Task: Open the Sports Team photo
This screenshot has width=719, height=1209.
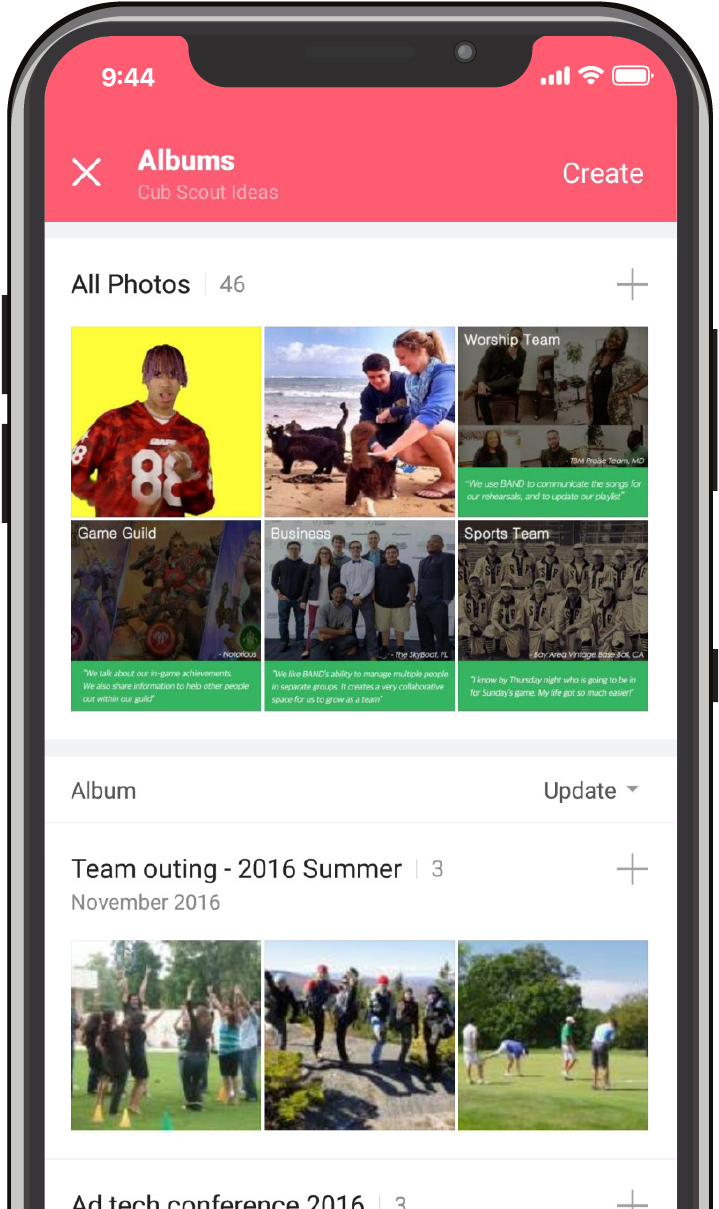Action: tap(552, 615)
